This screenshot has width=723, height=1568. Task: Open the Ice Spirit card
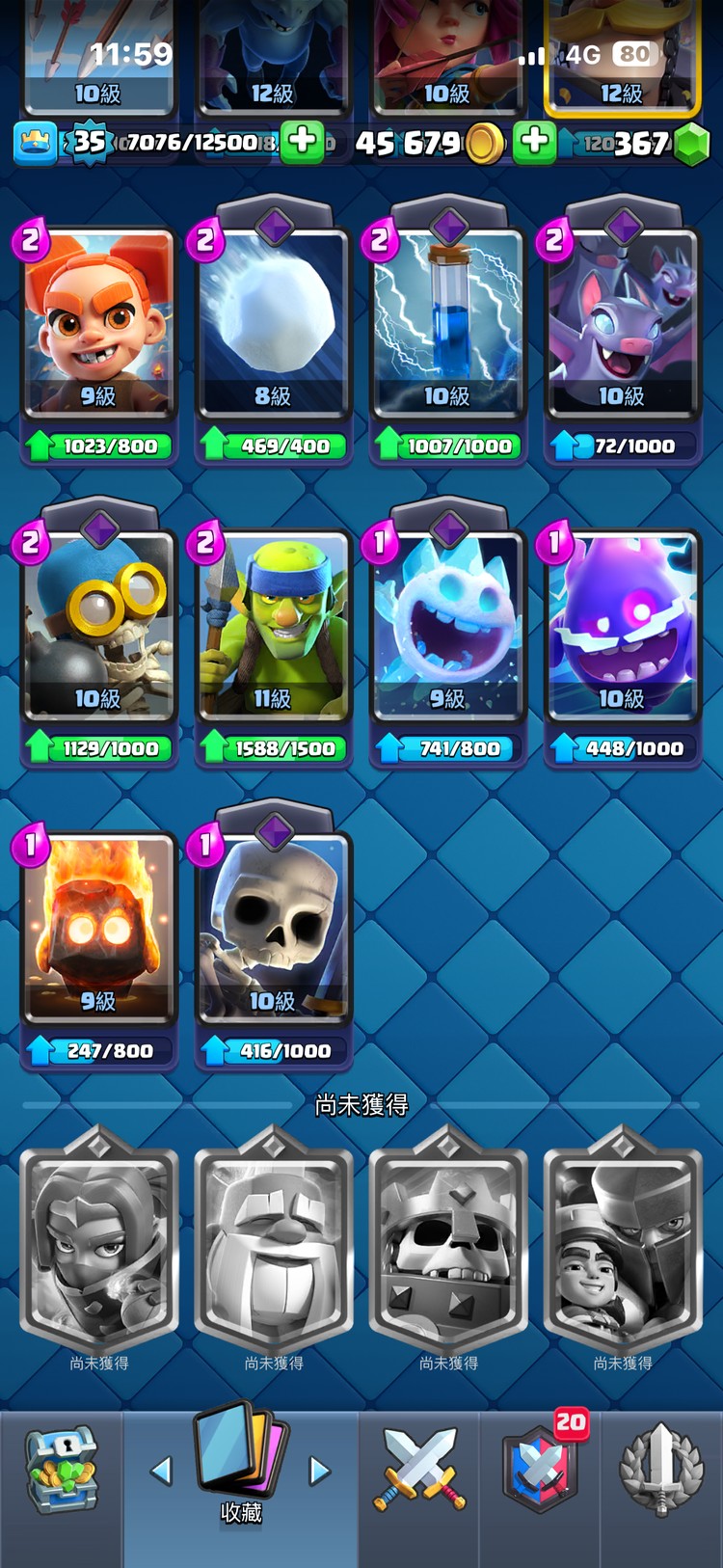pyautogui.click(x=447, y=629)
